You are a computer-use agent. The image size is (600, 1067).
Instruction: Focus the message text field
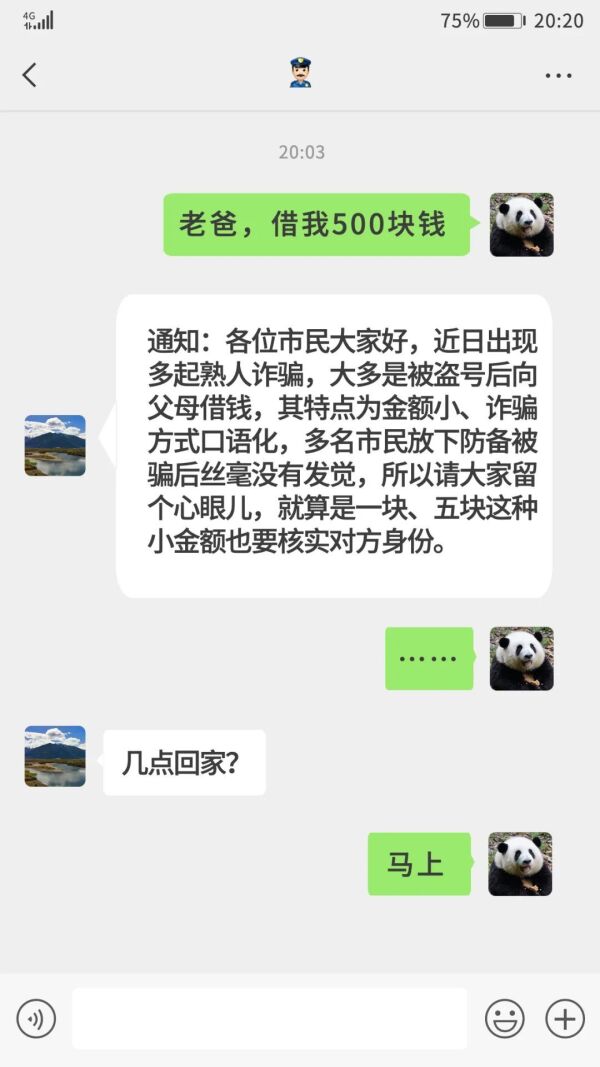tap(269, 1019)
